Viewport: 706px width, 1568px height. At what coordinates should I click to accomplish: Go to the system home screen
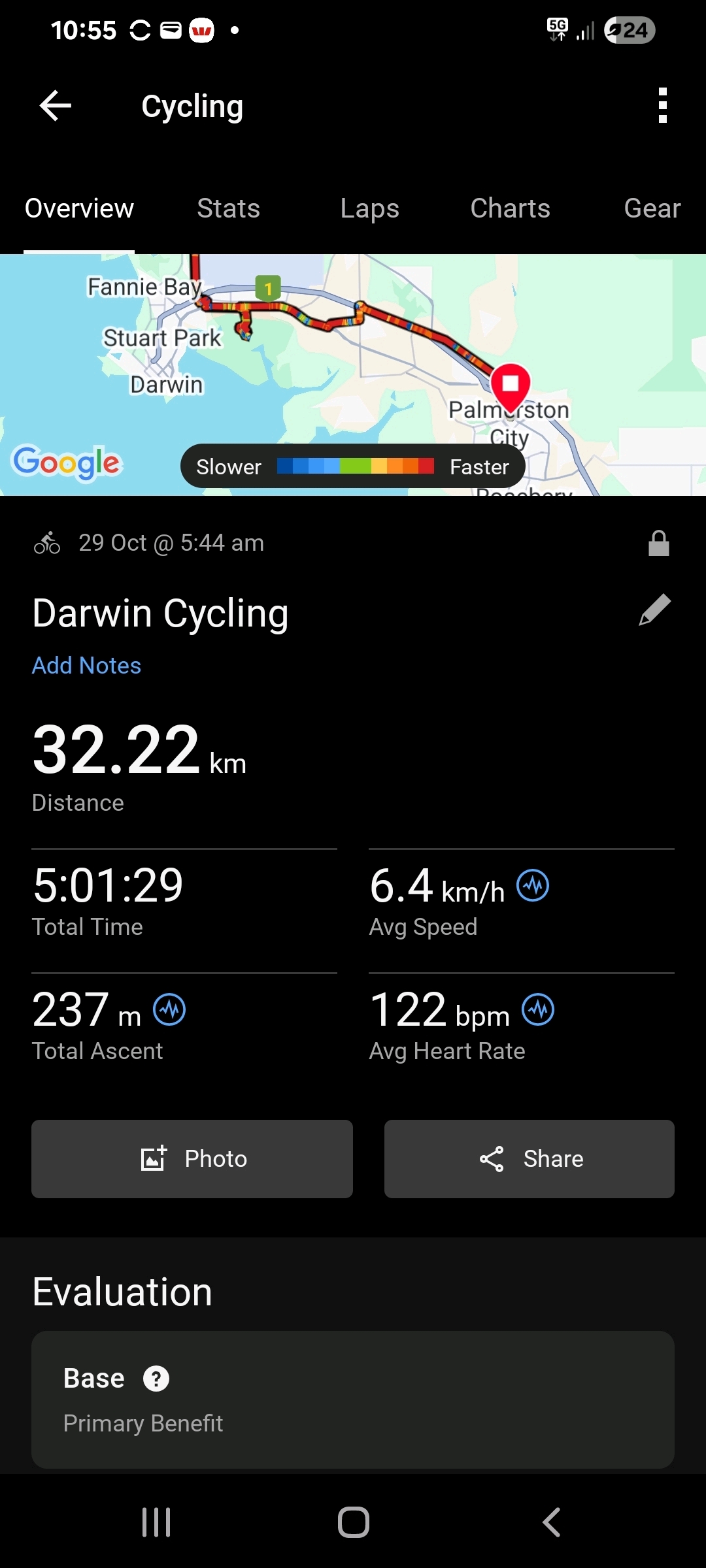[353, 1522]
